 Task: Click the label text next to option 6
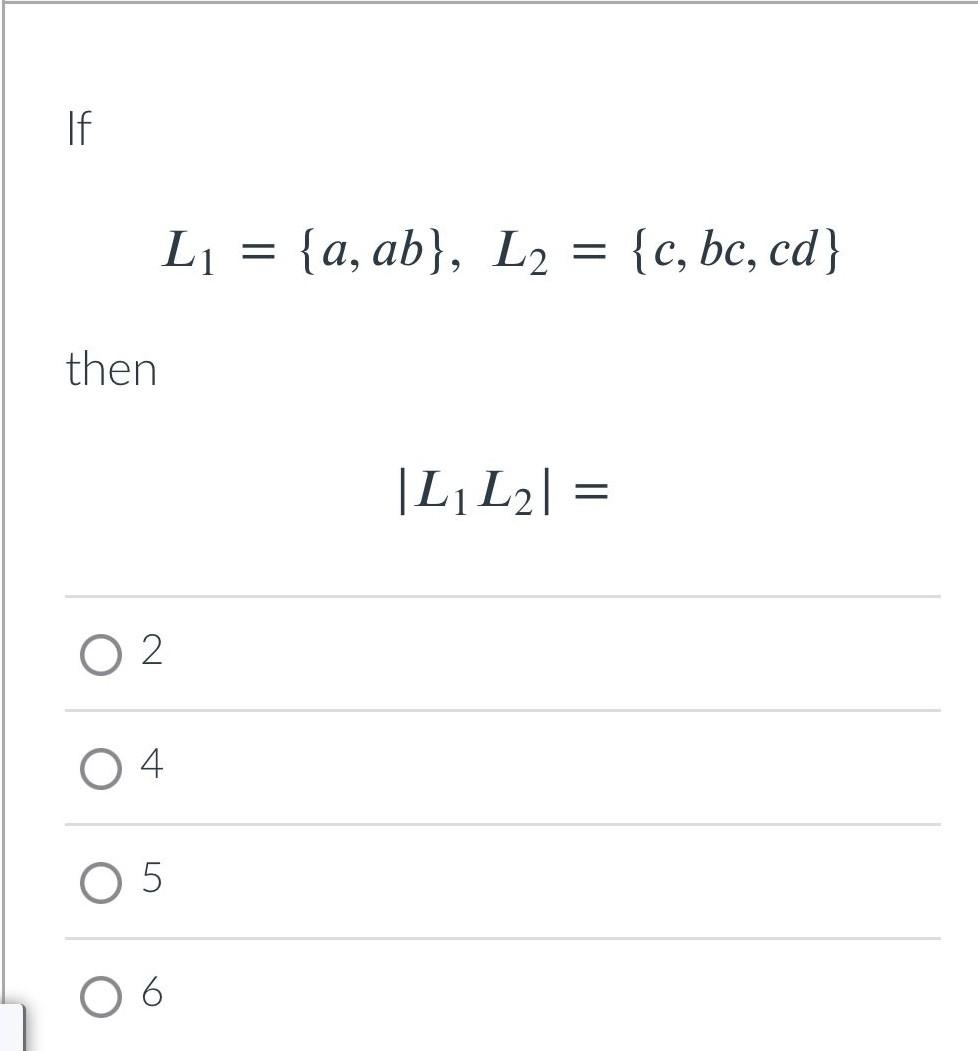coord(151,994)
